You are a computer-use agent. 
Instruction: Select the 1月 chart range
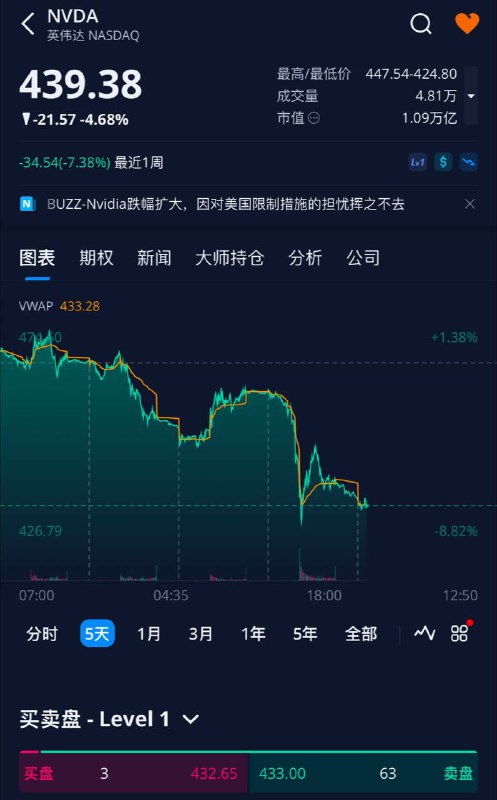(148, 634)
